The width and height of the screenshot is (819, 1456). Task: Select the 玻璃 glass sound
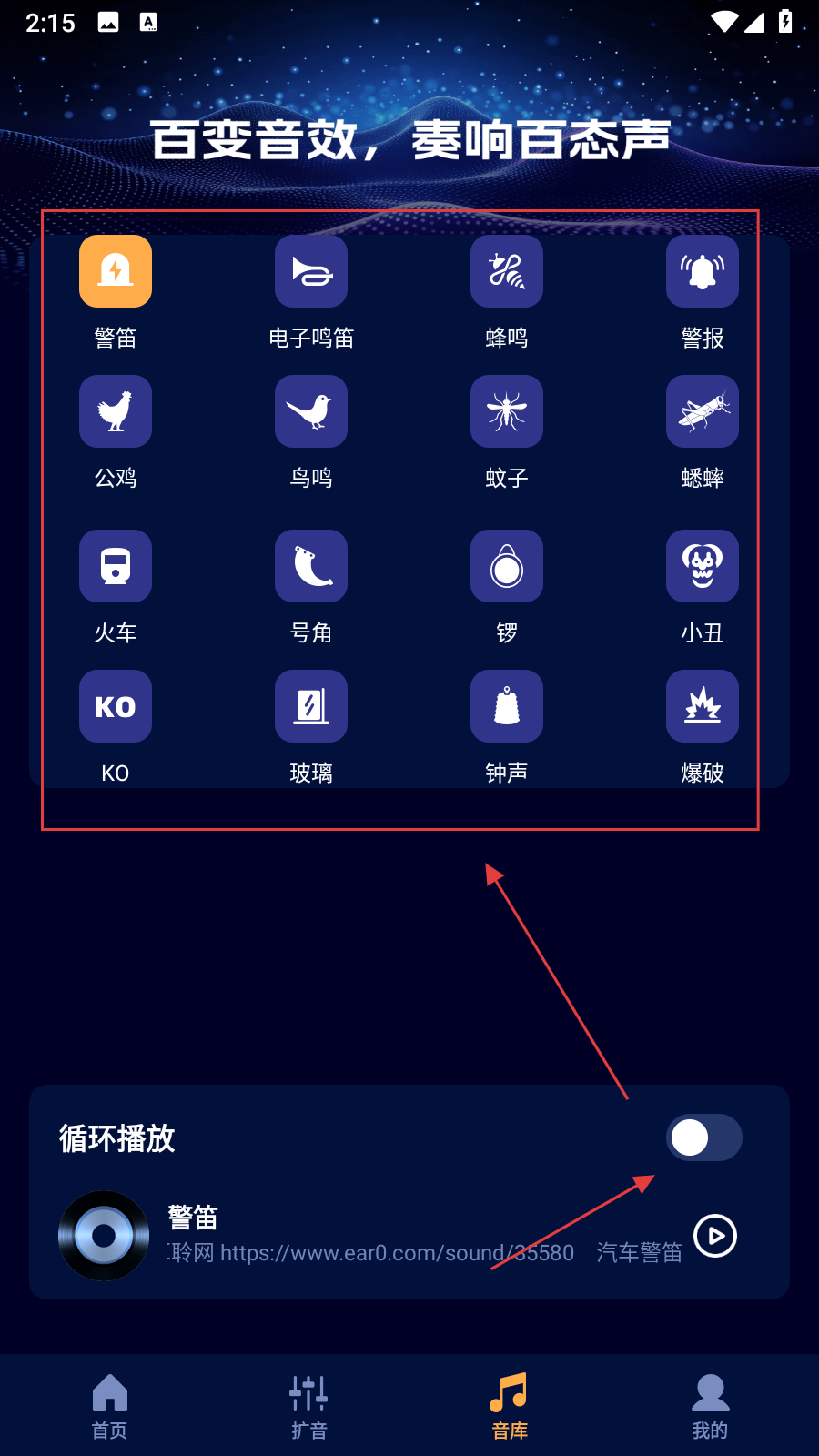[x=311, y=706]
